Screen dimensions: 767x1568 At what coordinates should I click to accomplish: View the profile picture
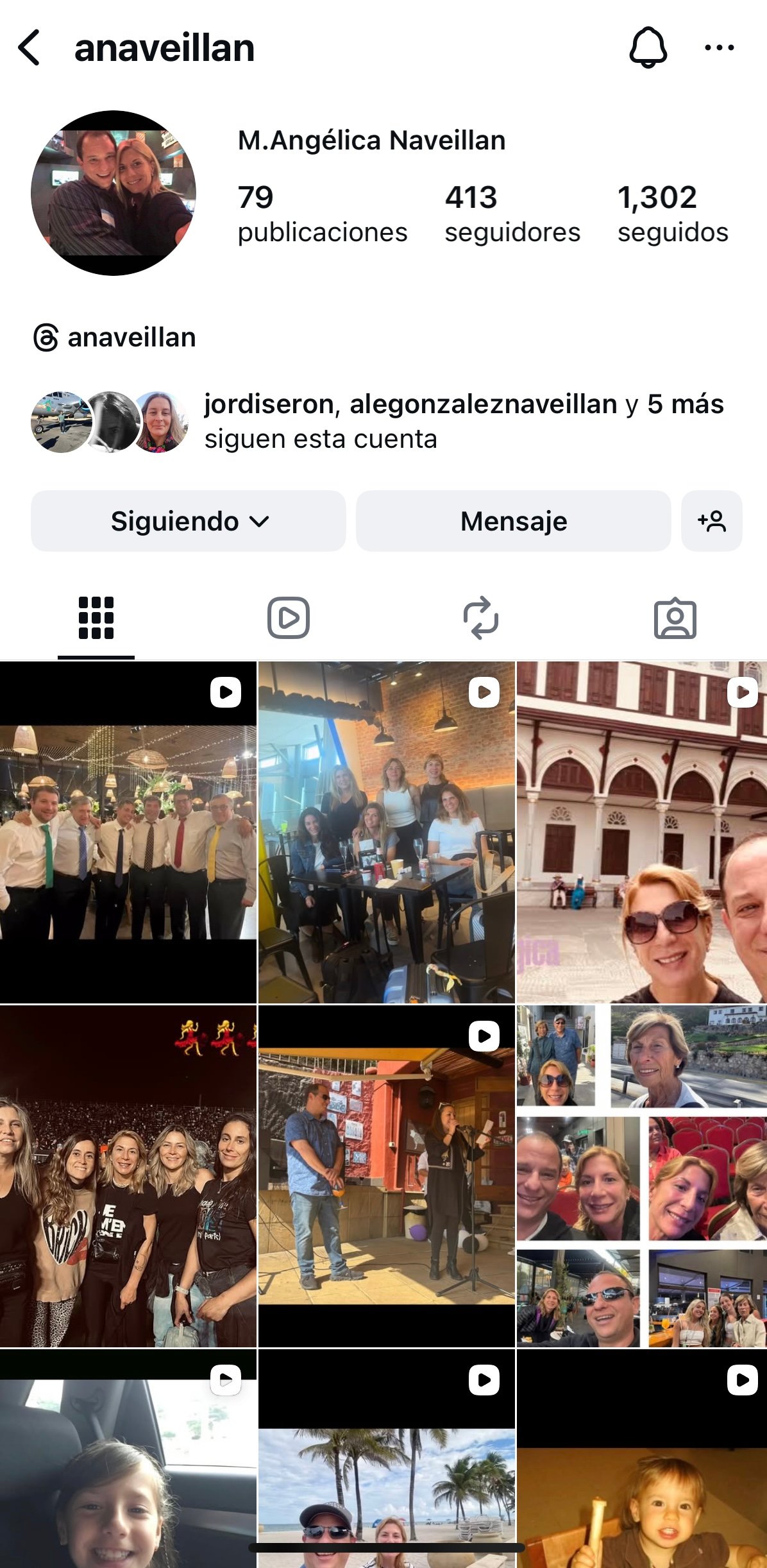(x=114, y=193)
